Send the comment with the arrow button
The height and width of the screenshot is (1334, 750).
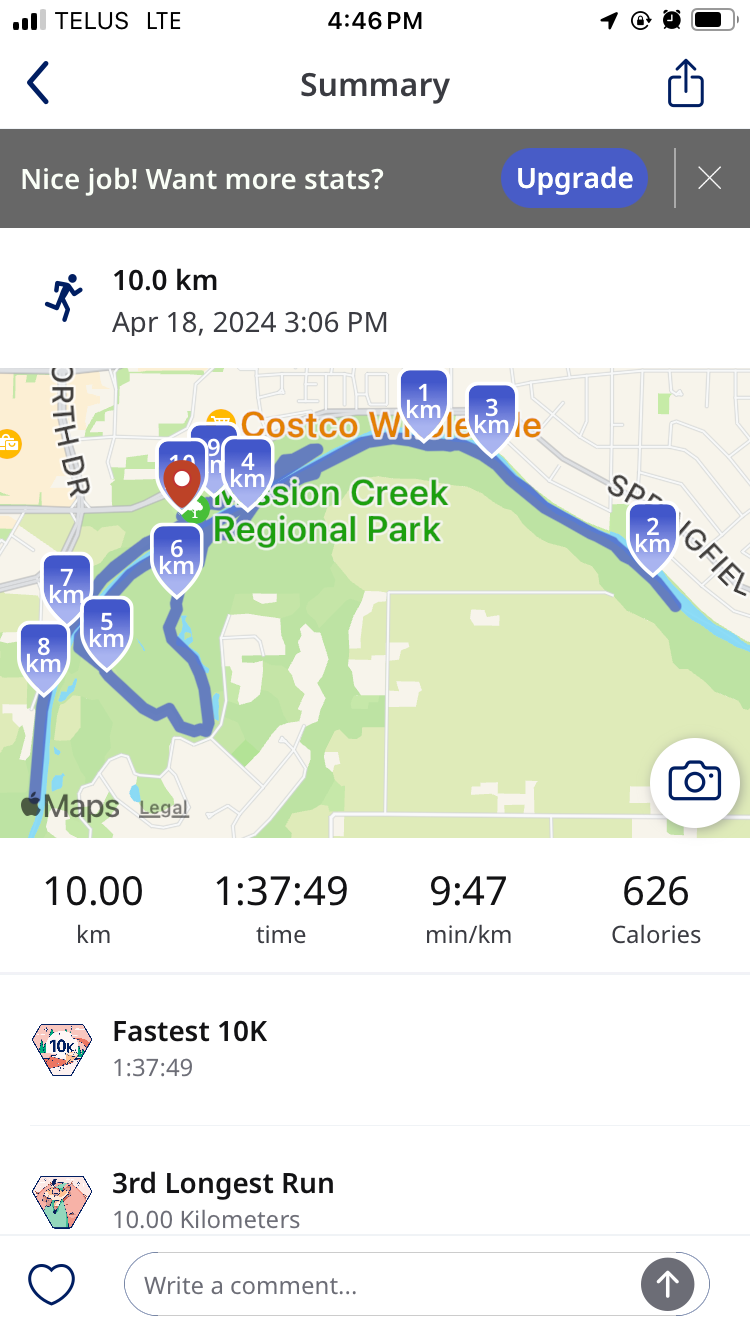(x=668, y=1284)
